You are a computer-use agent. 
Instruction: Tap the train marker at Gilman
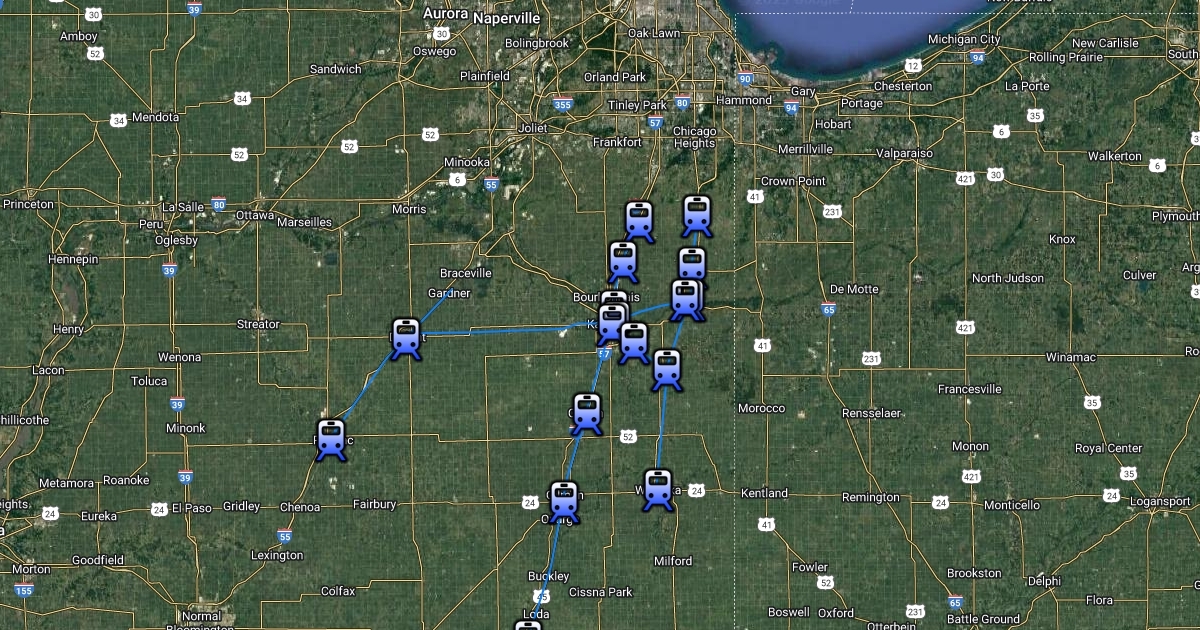click(x=587, y=414)
